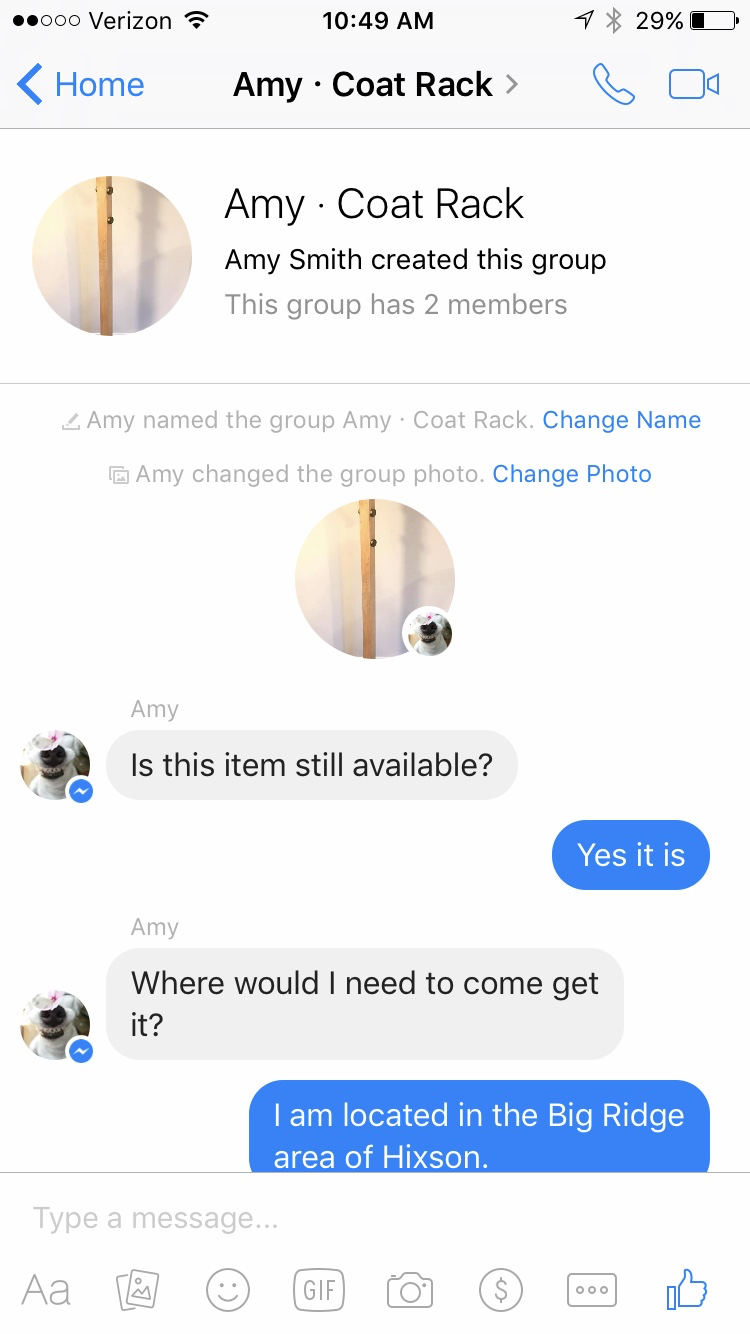
Task: Open the Aa text keyboard option
Action: point(46,1290)
